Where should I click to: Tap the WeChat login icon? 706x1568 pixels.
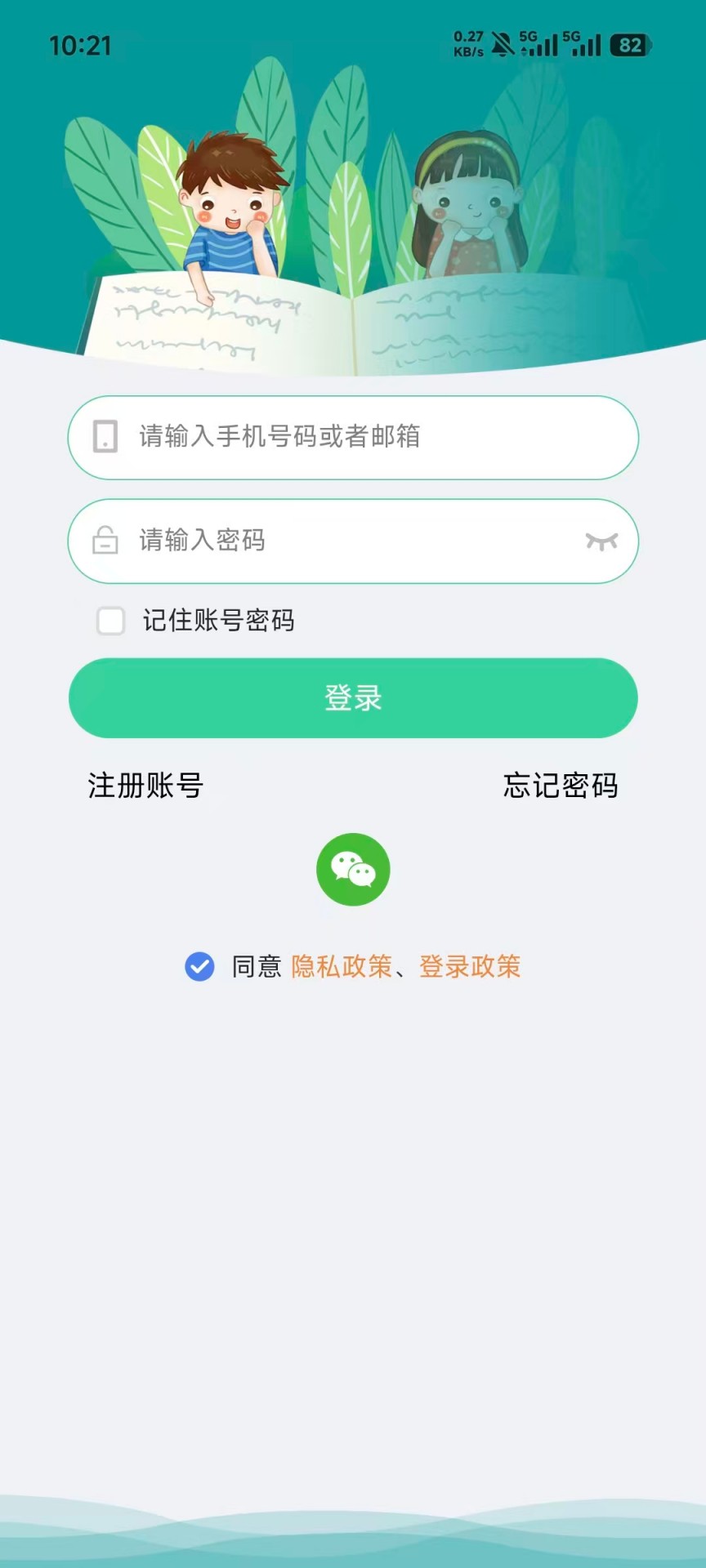click(x=352, y=869)
